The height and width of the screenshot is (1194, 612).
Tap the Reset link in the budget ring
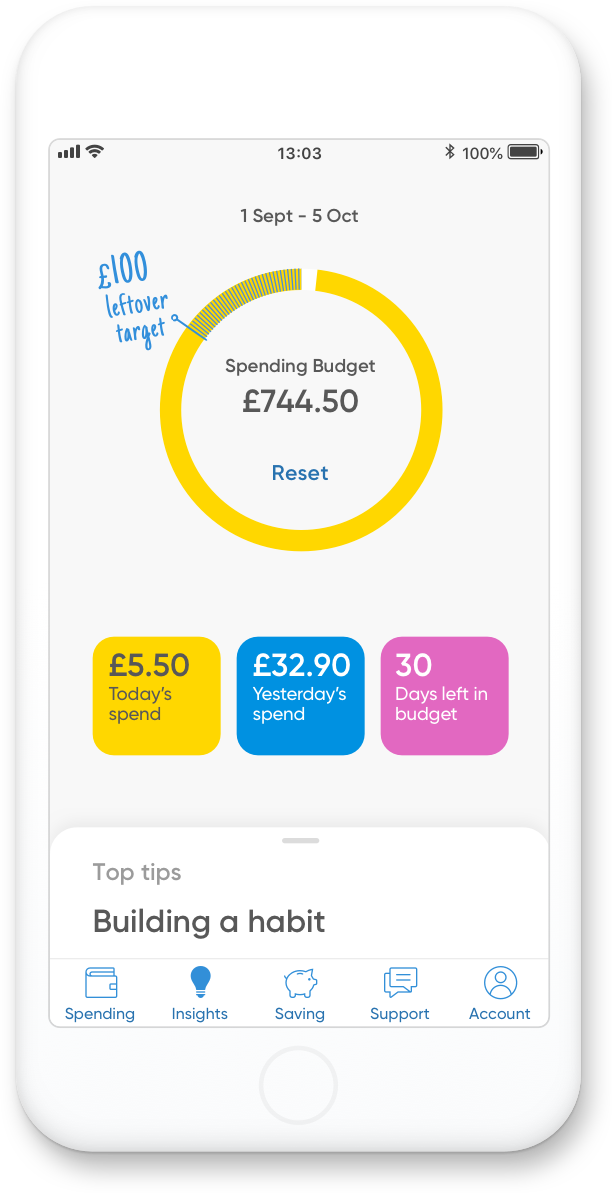[x=300, y=473]
